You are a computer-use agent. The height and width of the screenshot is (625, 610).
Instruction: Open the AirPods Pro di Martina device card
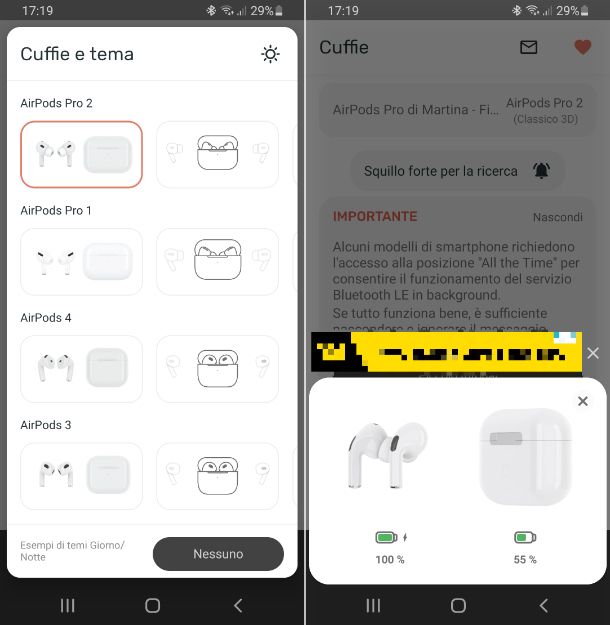457,110
